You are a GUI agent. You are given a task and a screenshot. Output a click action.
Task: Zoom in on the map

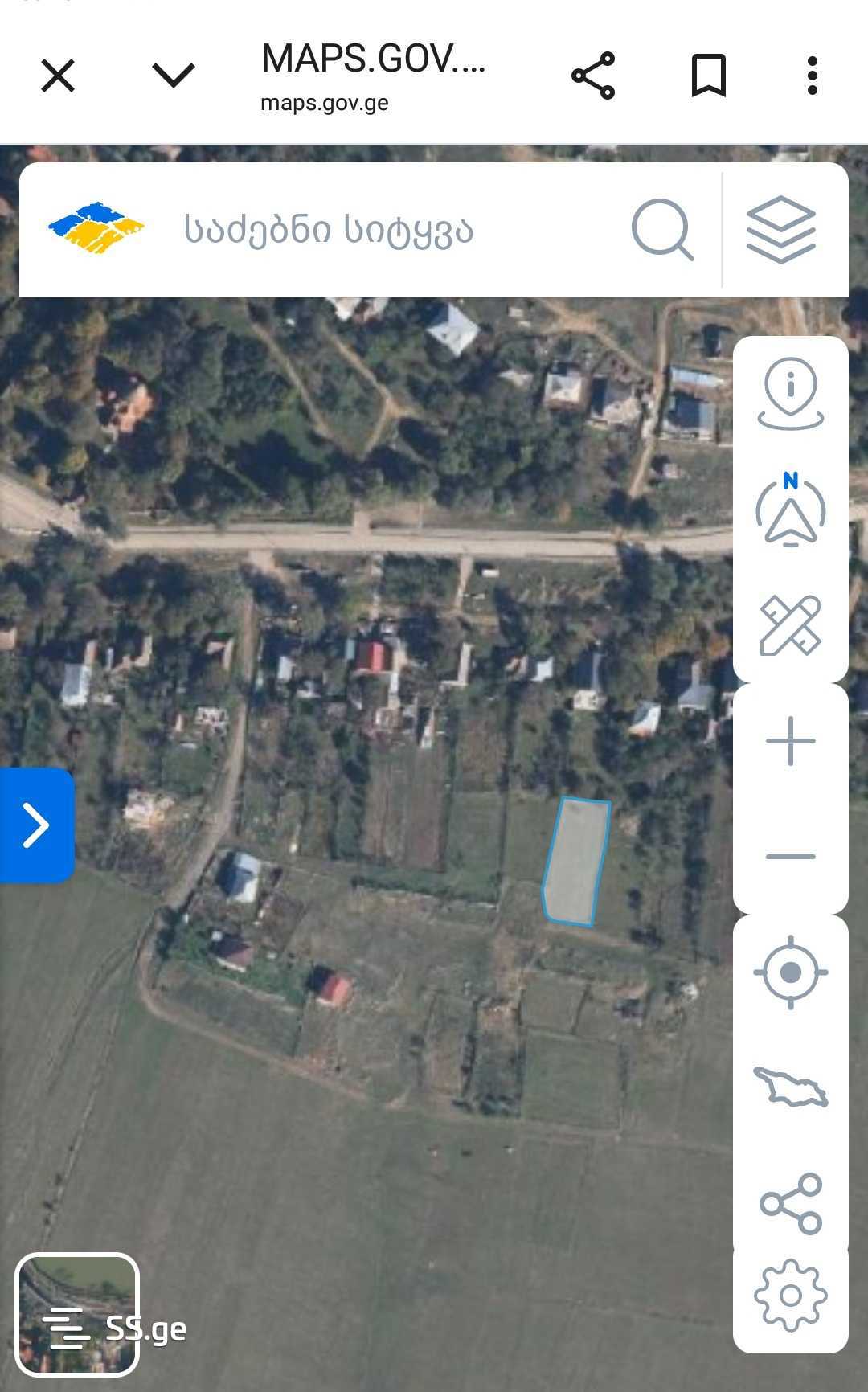(x=791, y=741)
